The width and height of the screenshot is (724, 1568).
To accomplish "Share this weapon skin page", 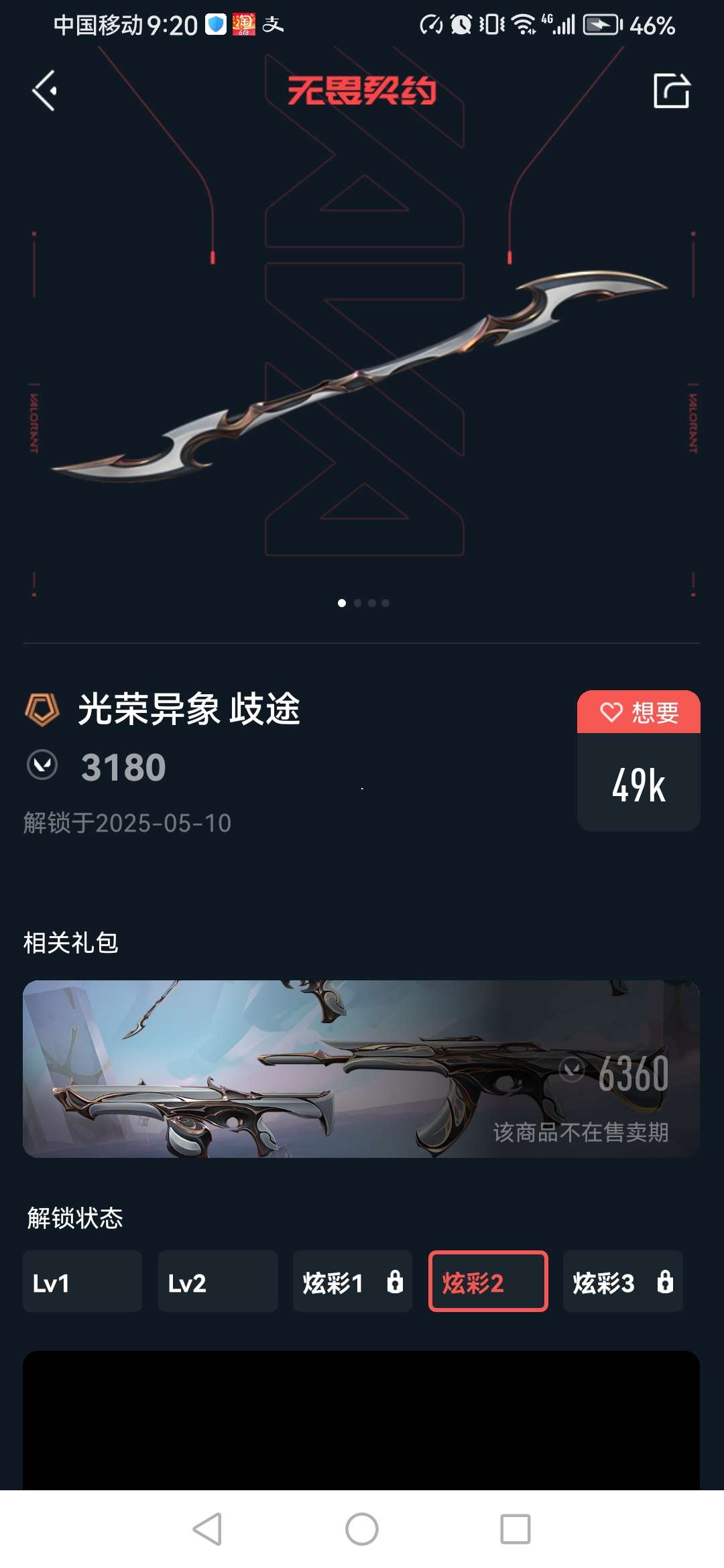I will [x=671, y=90].
